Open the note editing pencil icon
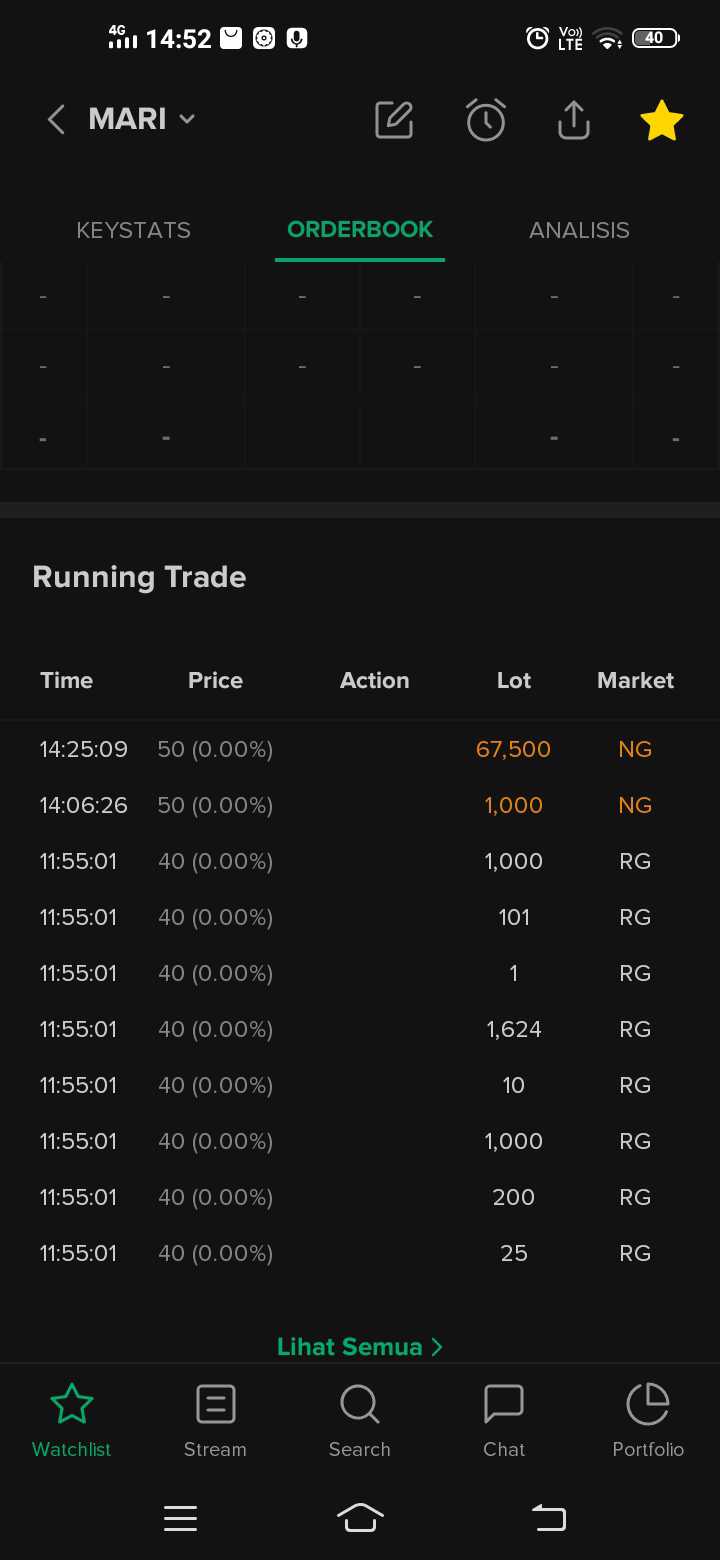Image resolution: width=720 pixels, height=1560 pixels. point(394,120)
